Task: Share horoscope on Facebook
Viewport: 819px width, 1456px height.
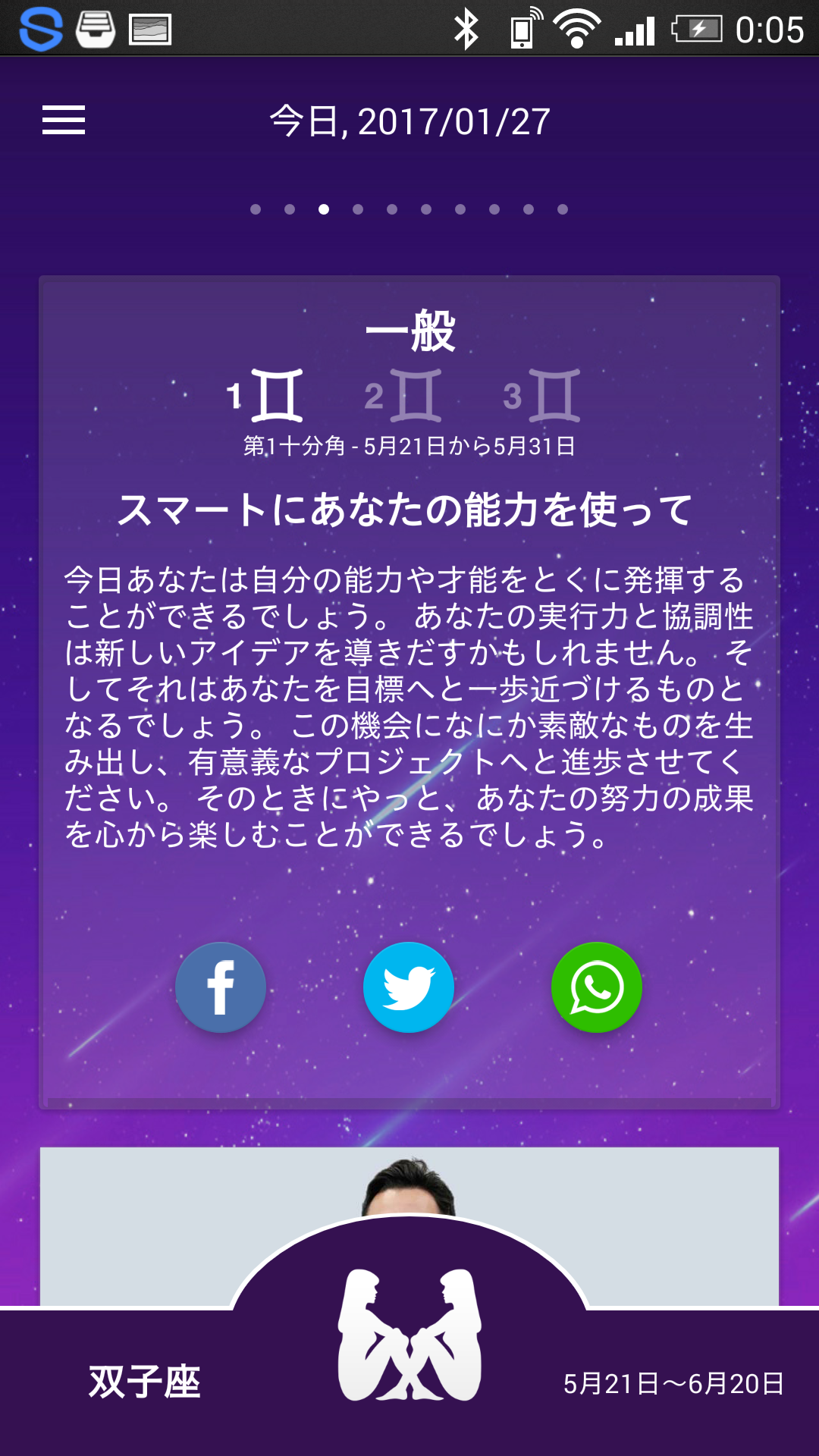Action: click(x=221, y=987)
